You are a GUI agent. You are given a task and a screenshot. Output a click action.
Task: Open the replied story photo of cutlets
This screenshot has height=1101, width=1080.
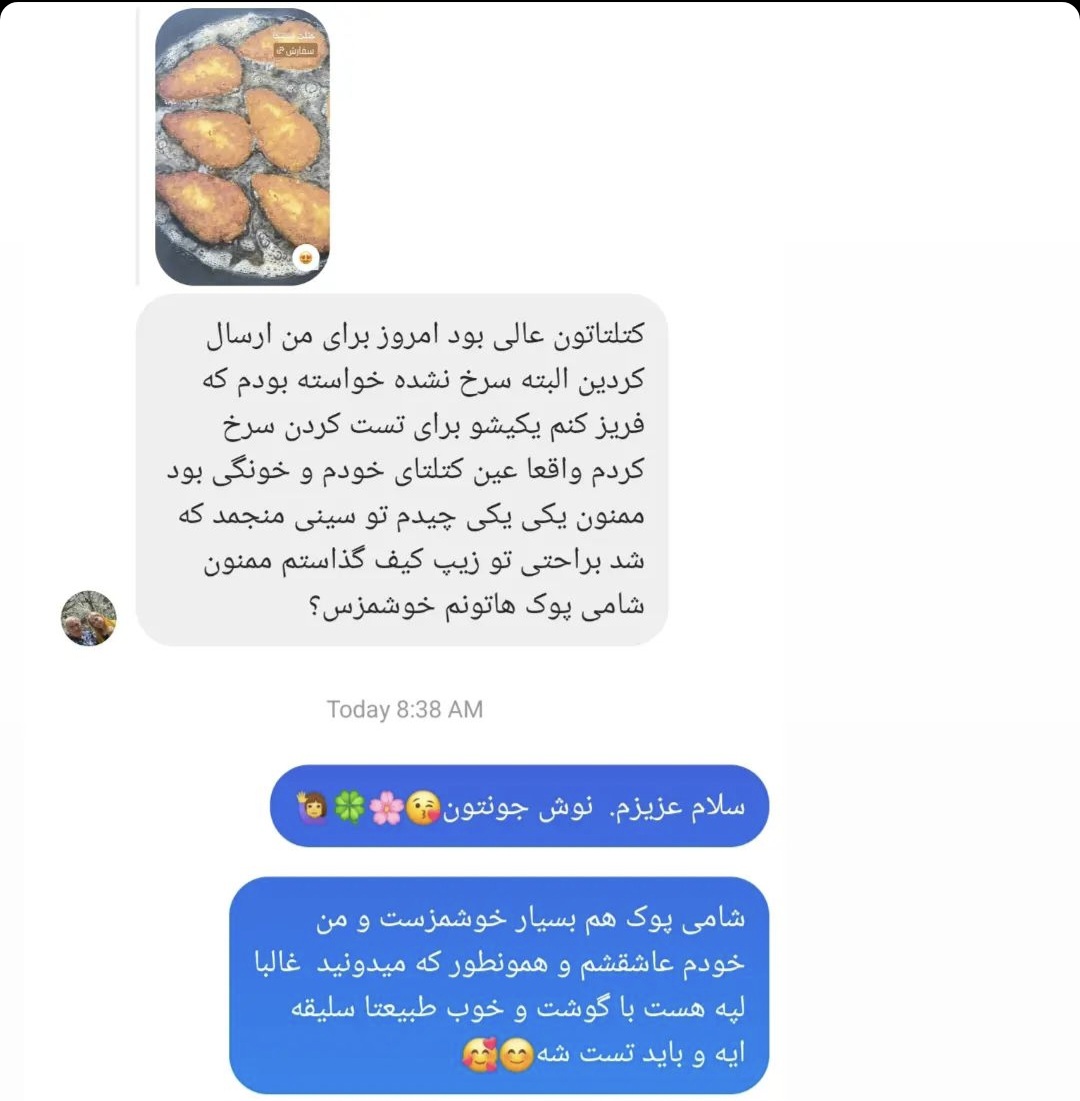click(x=242, y=146)
